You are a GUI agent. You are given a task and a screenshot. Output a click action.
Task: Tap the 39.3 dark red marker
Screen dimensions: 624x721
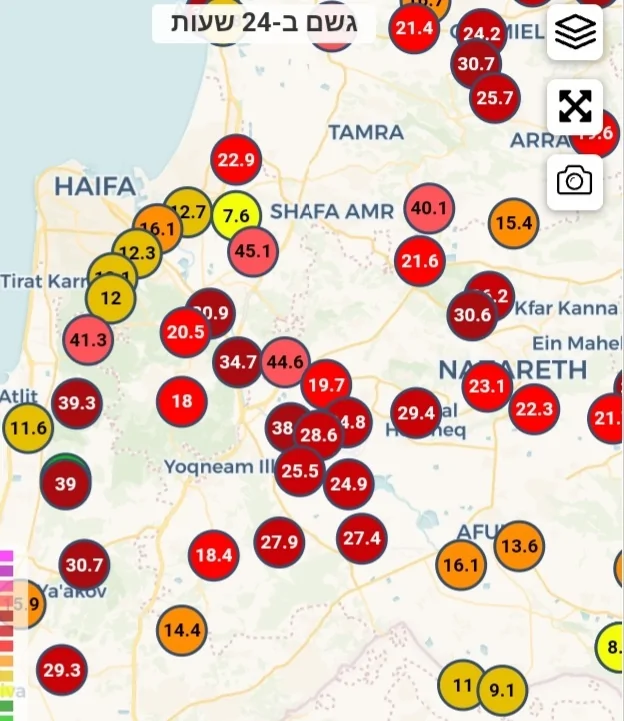(76, 403)
